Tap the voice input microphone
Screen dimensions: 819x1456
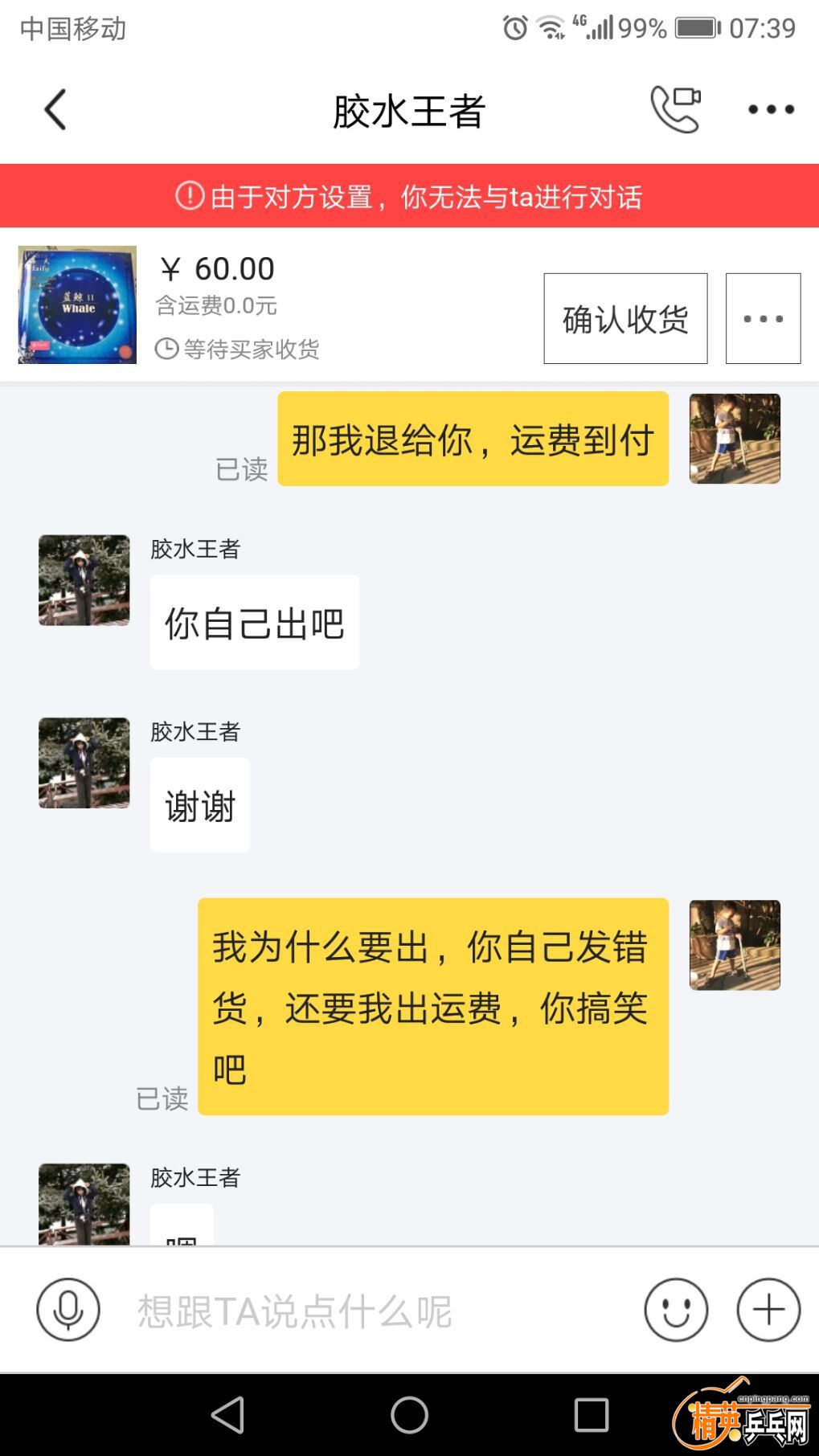coord(68,1310)
